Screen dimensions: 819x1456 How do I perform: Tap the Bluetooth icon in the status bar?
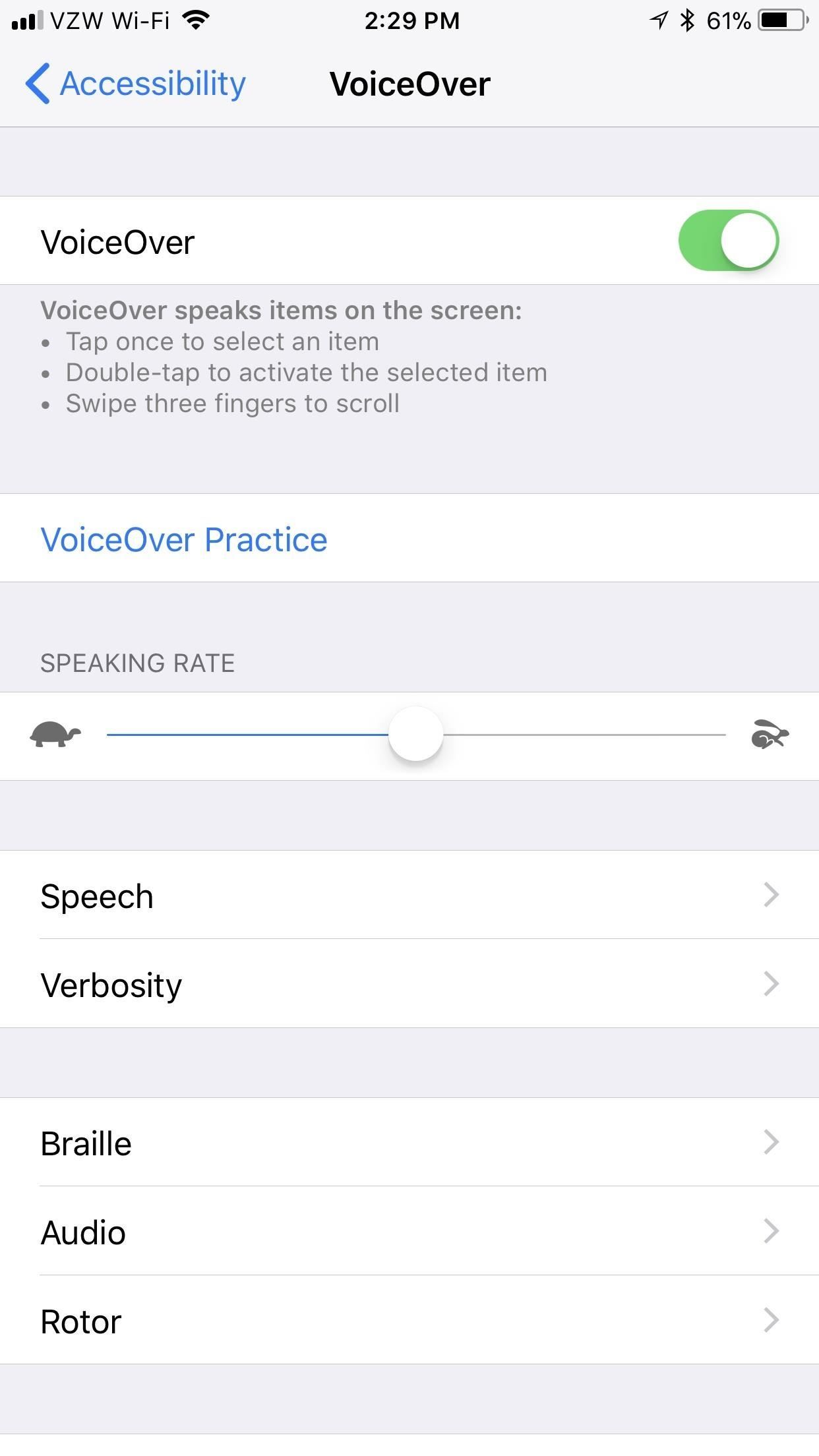(x=686, y=20)
